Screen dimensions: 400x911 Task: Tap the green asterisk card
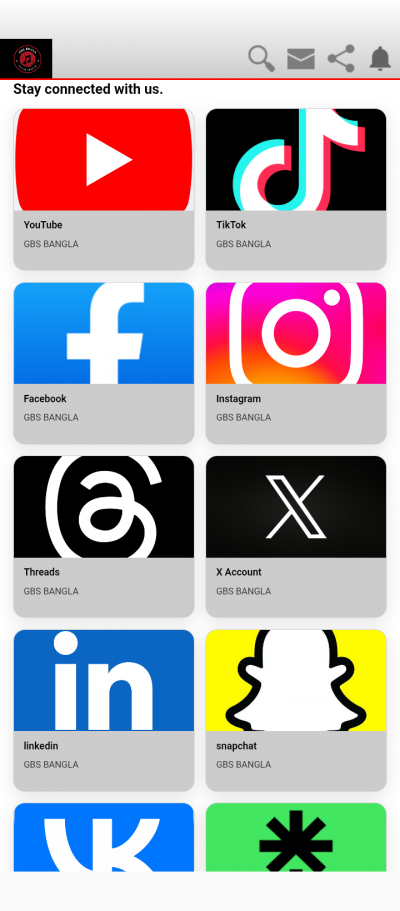point(296,837)
